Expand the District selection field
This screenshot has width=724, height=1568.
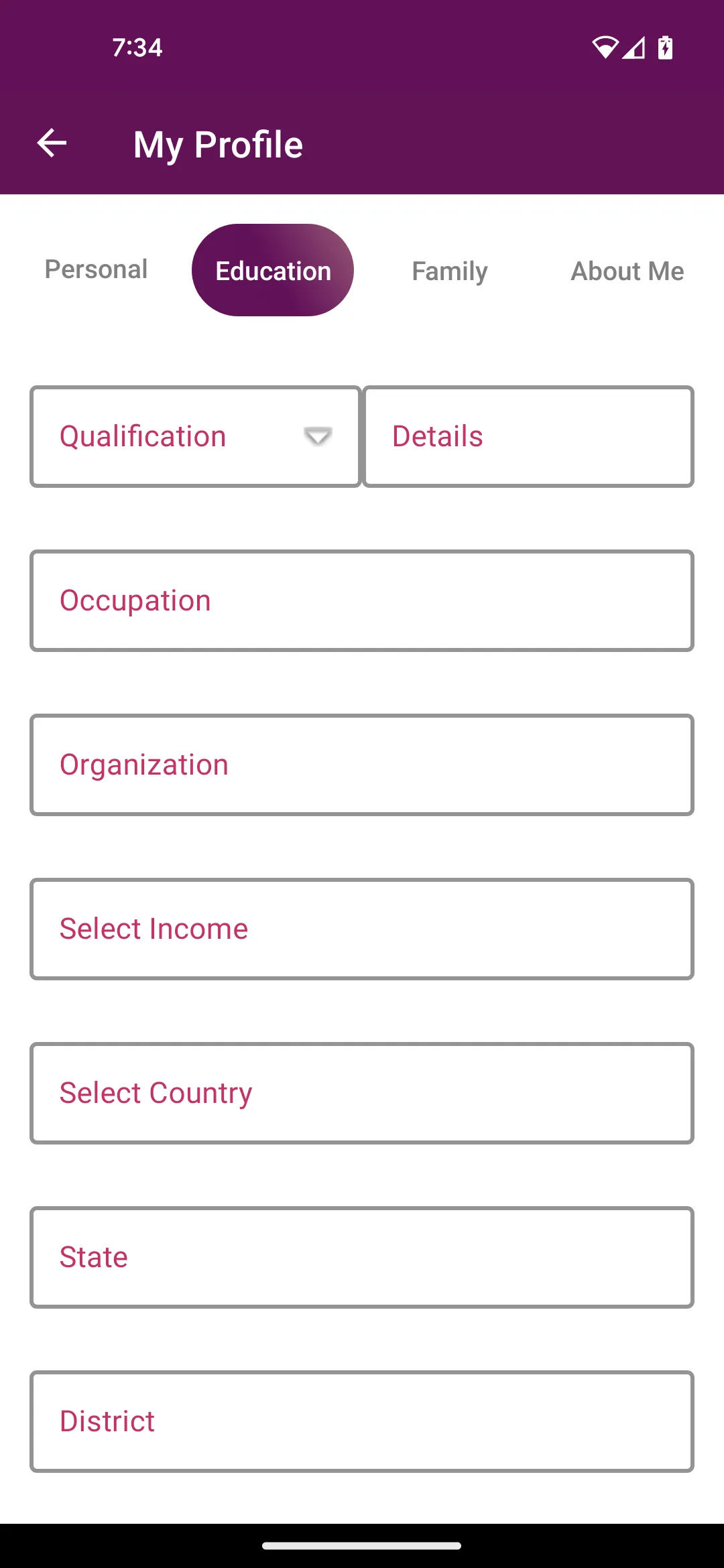[x=361, y=1421]
